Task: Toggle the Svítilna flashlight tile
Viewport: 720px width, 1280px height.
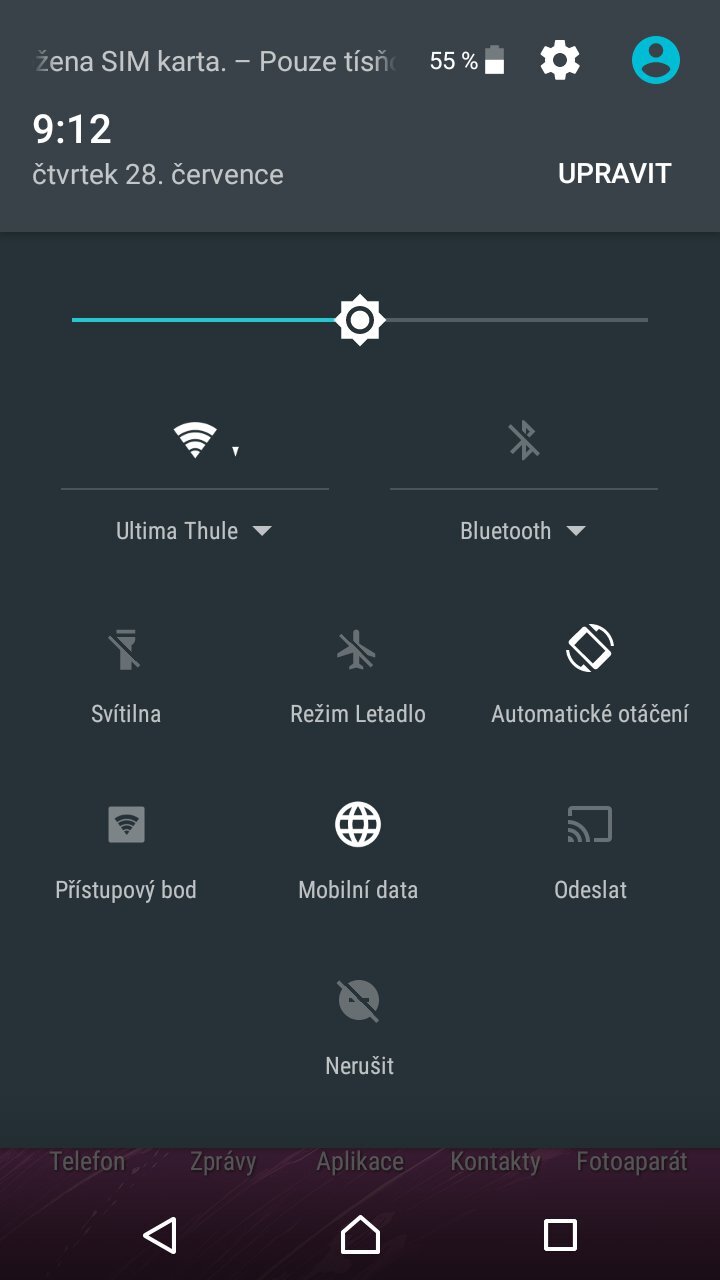Action: pyautogui.click(x=125, y=648)
